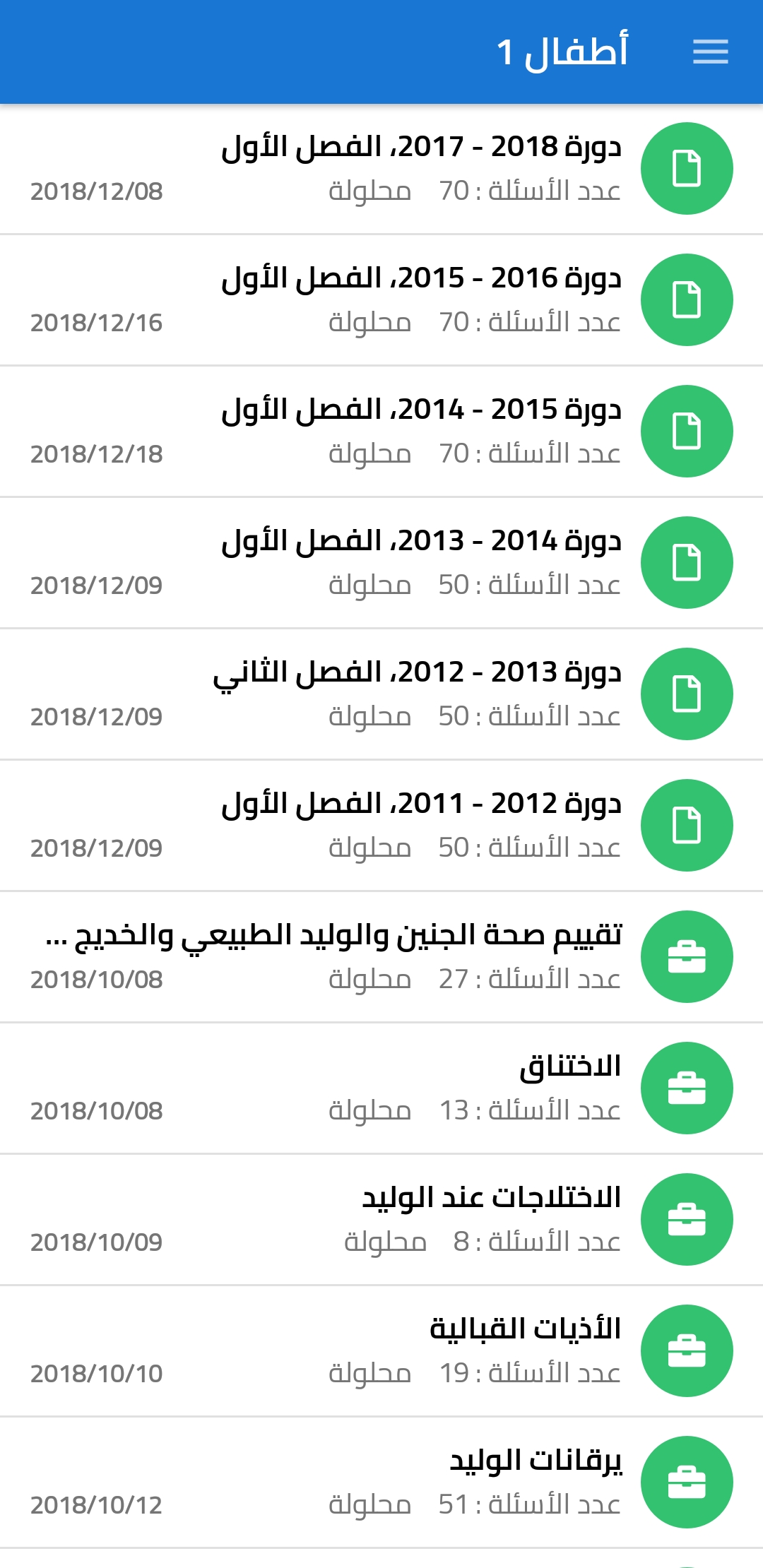Tap the document icon for دورة 2014 - 2013
The image size is (763, 1568).
686,562
